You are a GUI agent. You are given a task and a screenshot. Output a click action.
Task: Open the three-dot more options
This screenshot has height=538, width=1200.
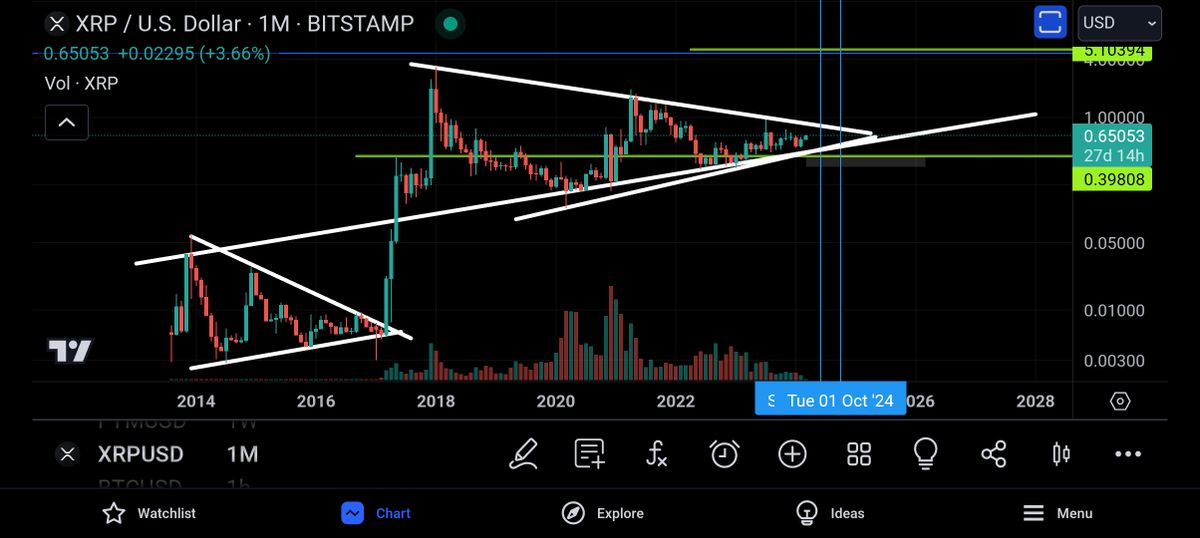tap(1128, 454)
